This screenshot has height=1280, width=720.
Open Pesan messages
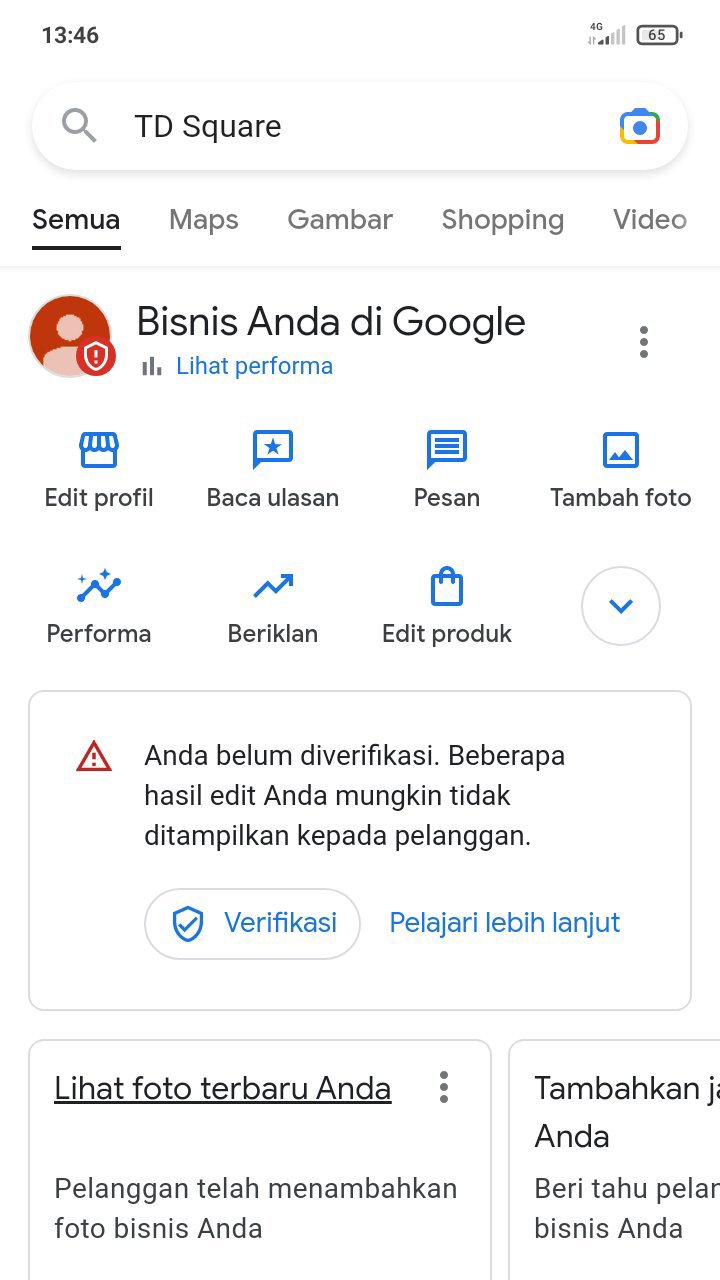click(x=447, y=470)
